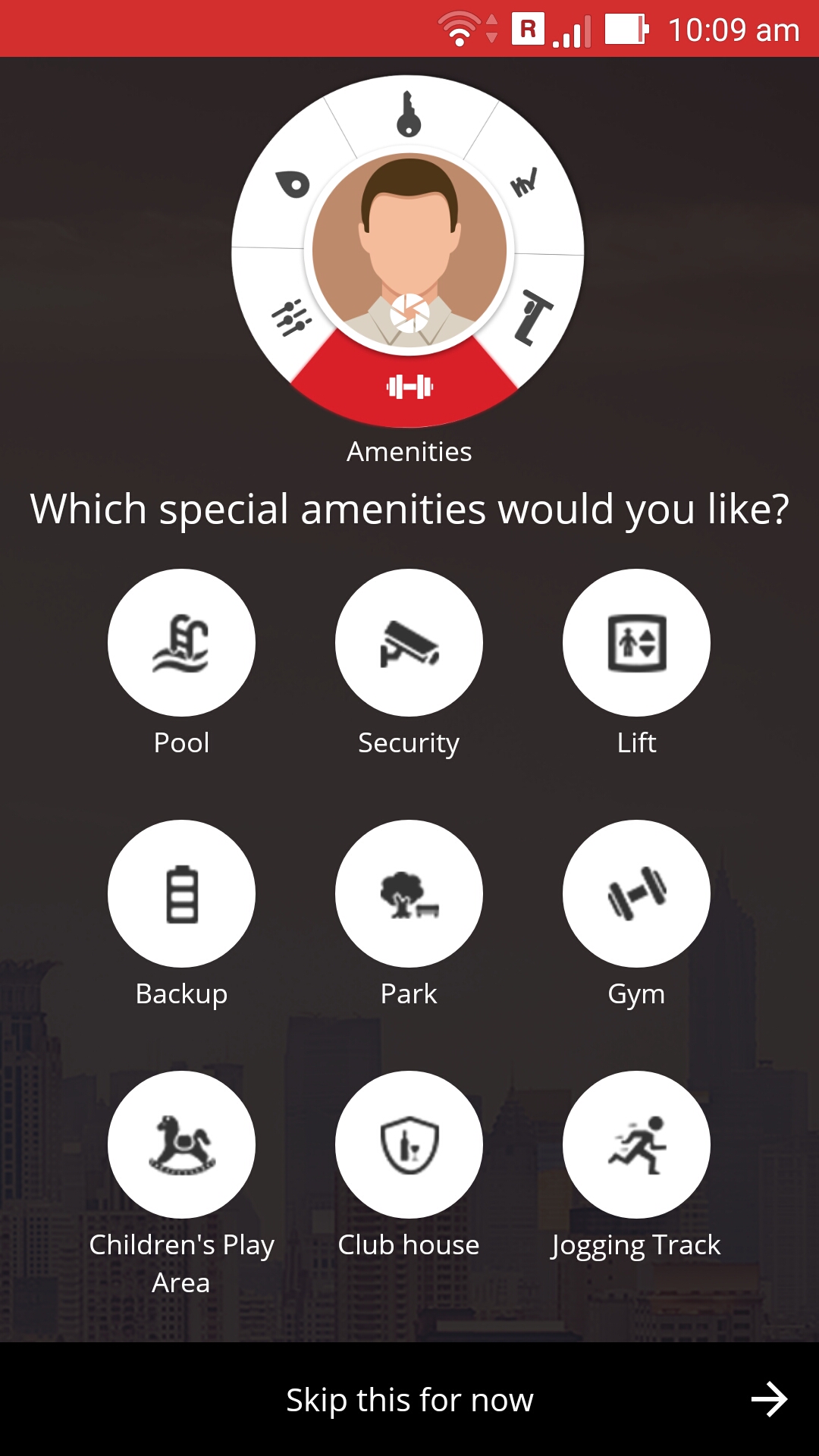Choose the Security amenity
This screenshot has height=1456, width=819.
(409, 642)
